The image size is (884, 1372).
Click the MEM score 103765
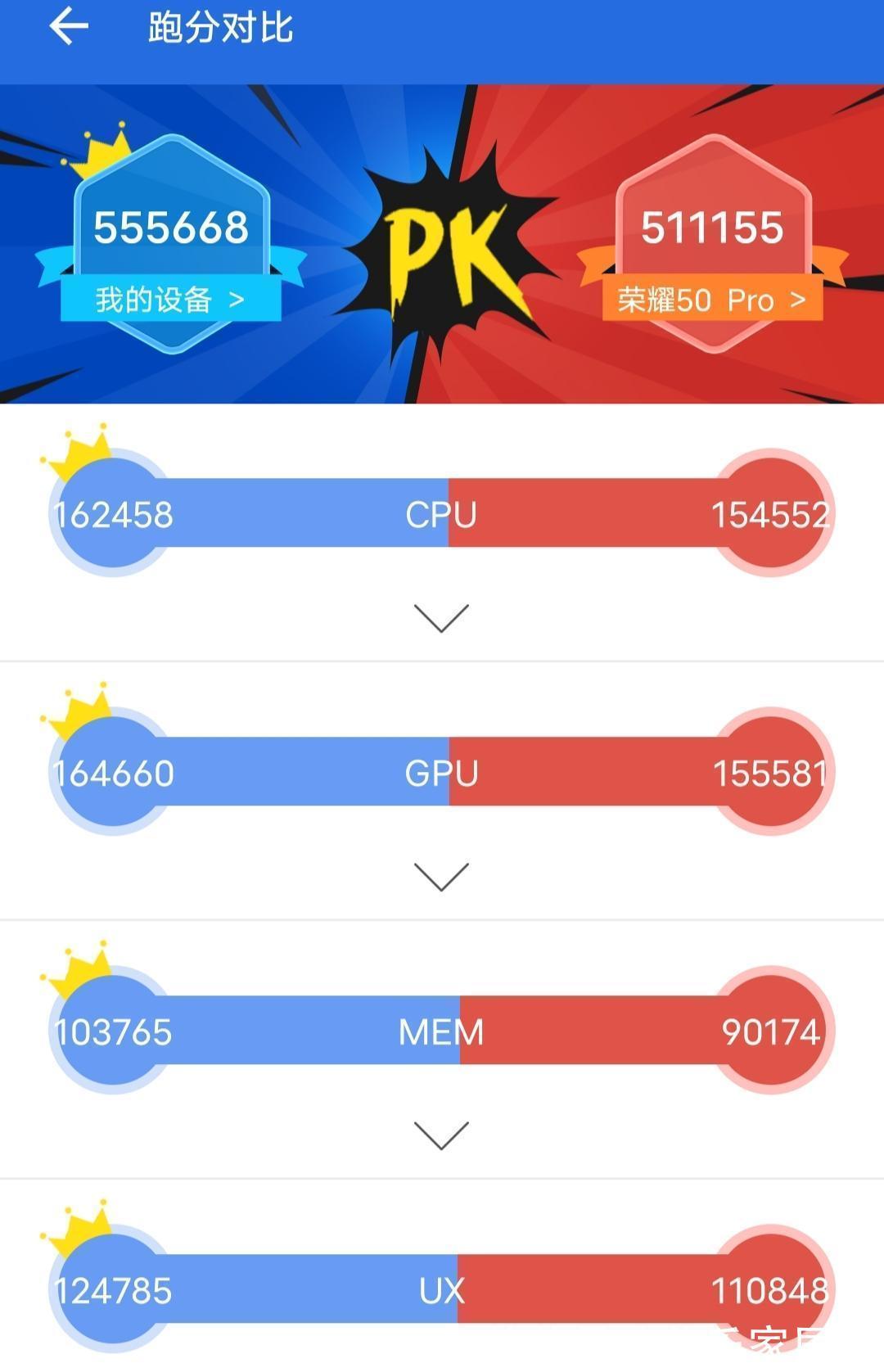click(112, 1031)
